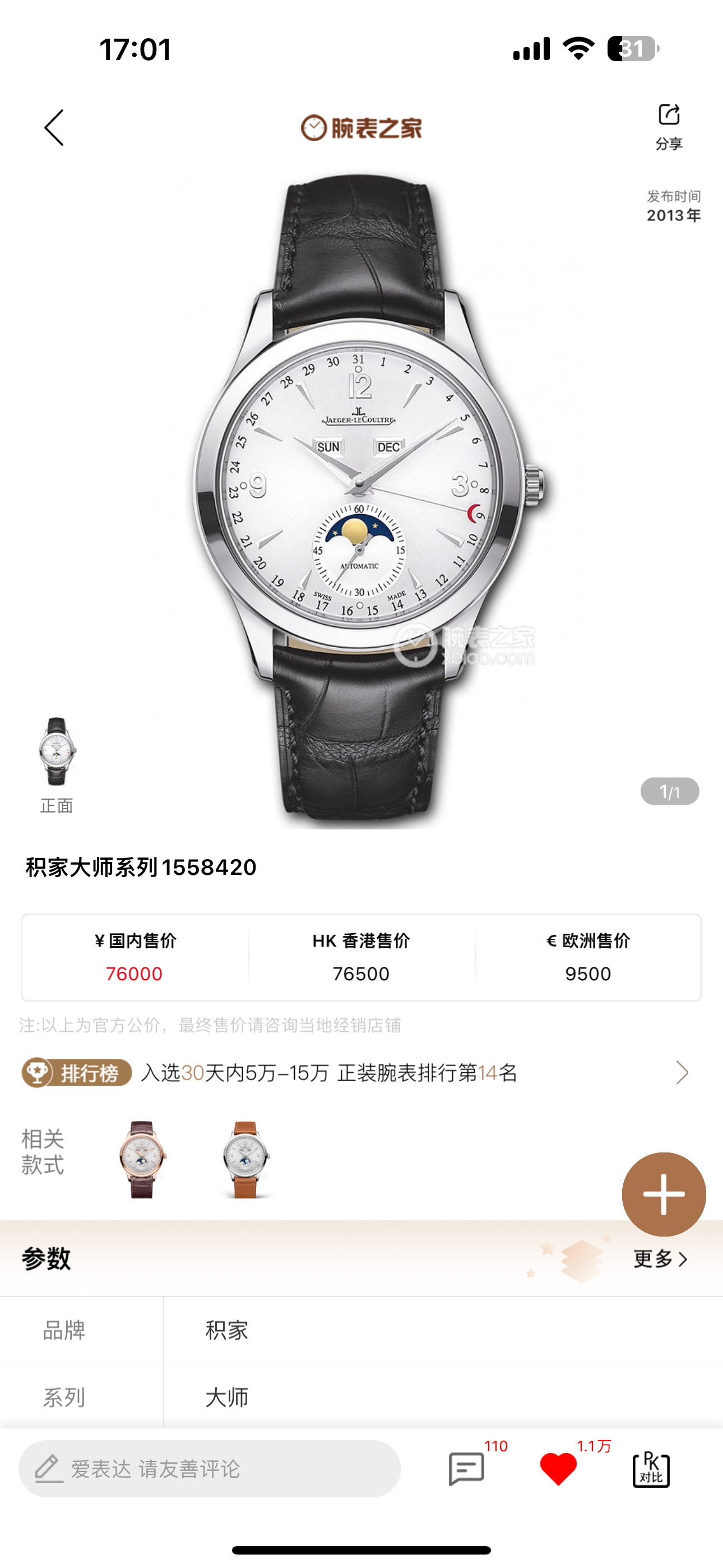View the rose gold related watch model
The height and width of the screenshot is (1568, 723).
point(142,1159)
